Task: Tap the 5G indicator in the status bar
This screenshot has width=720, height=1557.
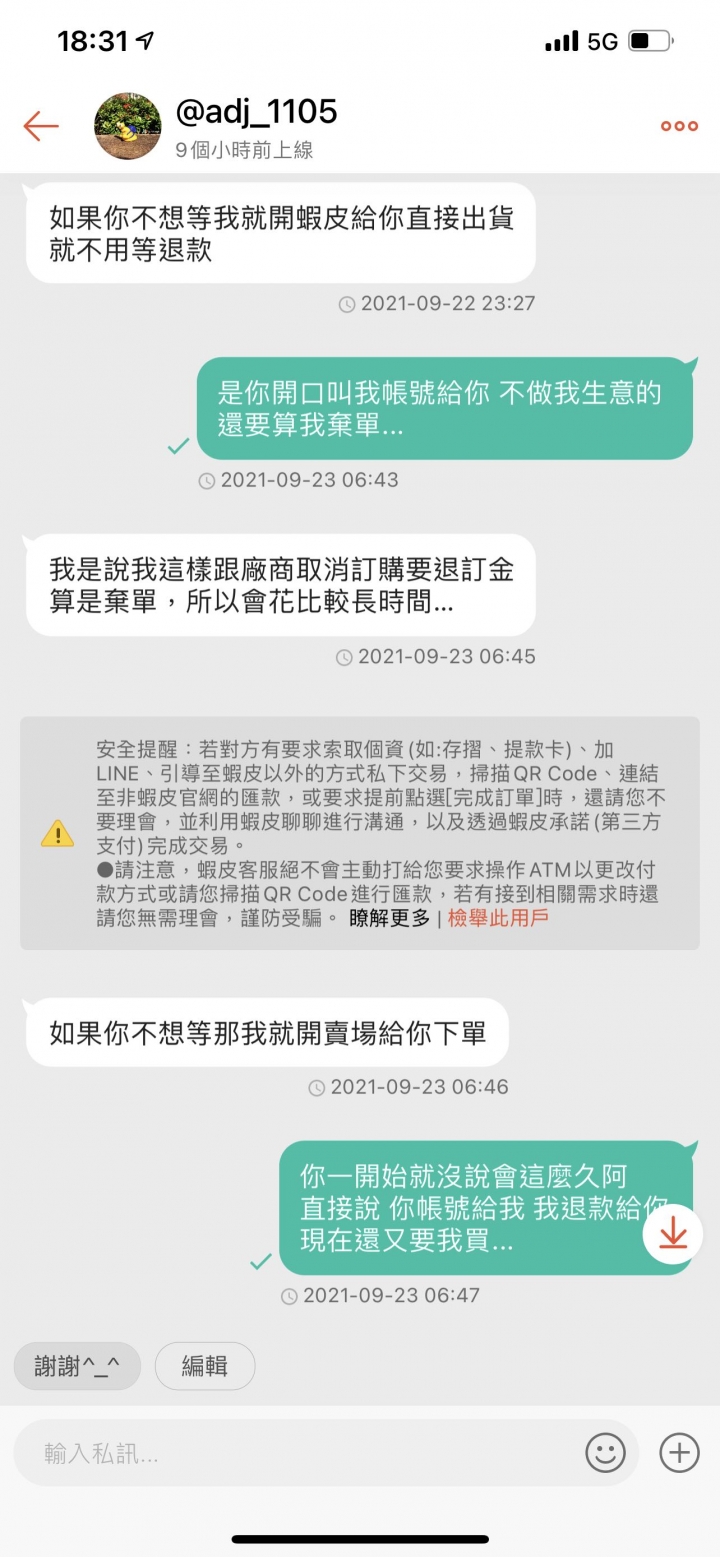Action: pyautogui.click(x=601, y=40)
